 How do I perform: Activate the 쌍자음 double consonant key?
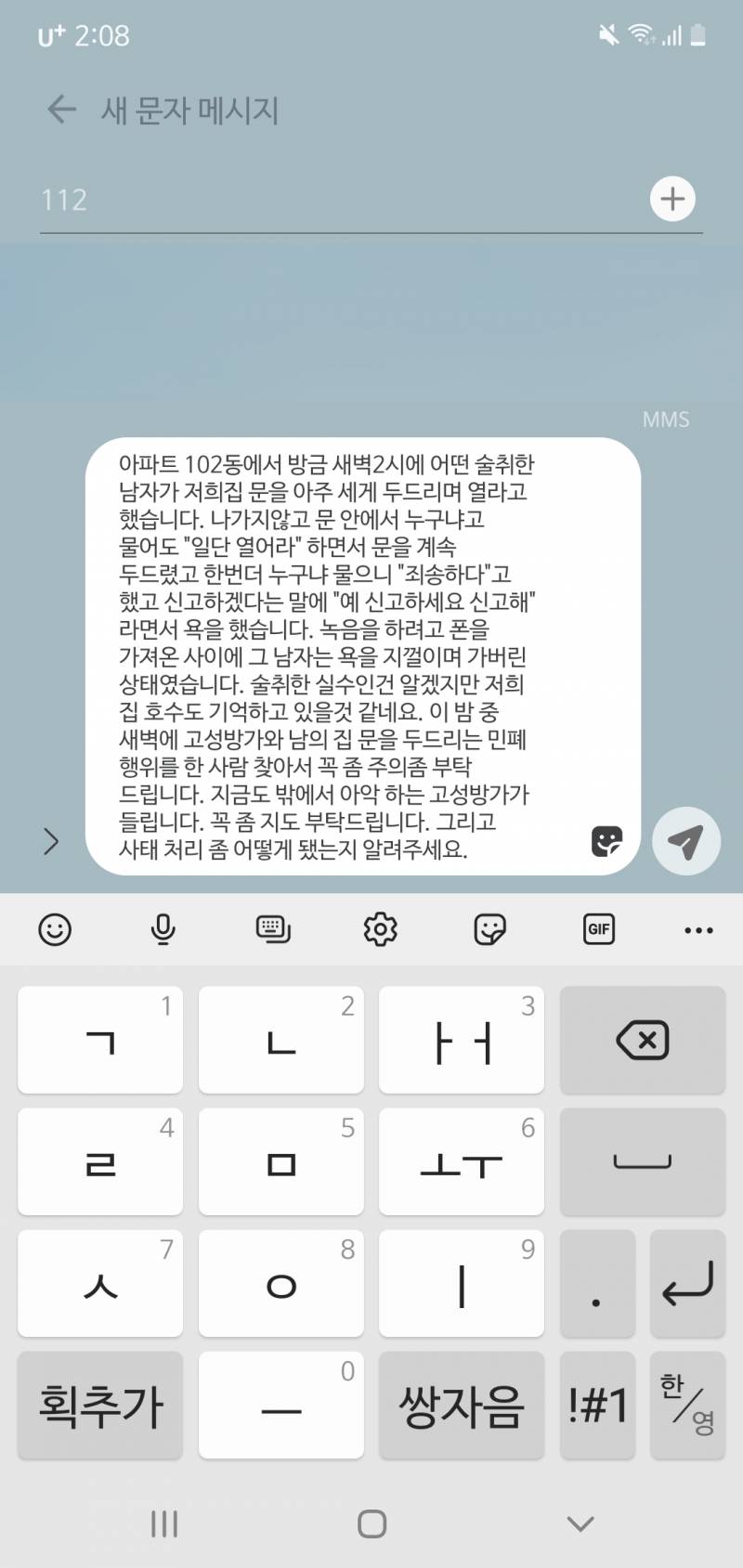click(x=462, y=1405)
